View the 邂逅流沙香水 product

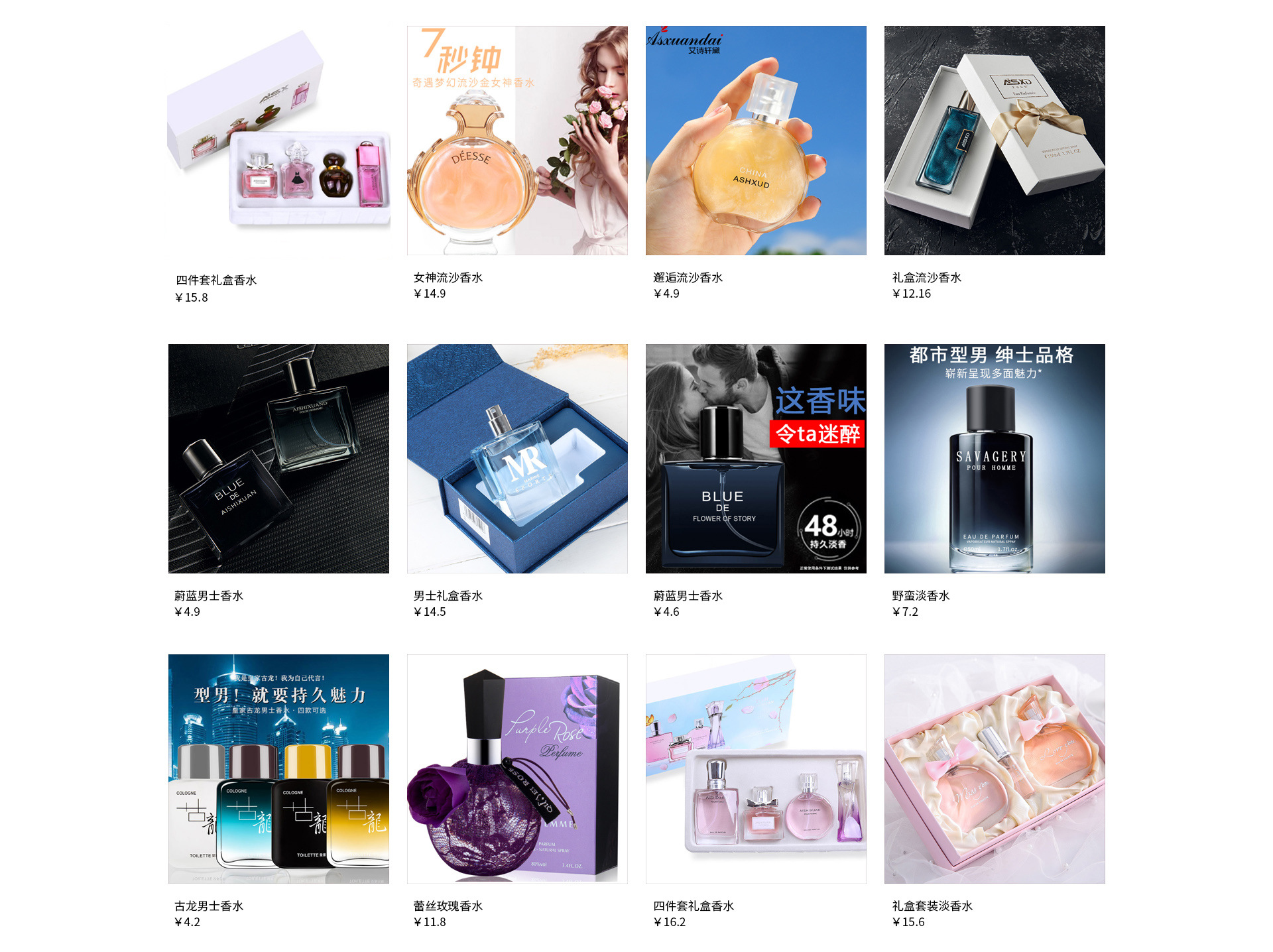tap(756, 141)
